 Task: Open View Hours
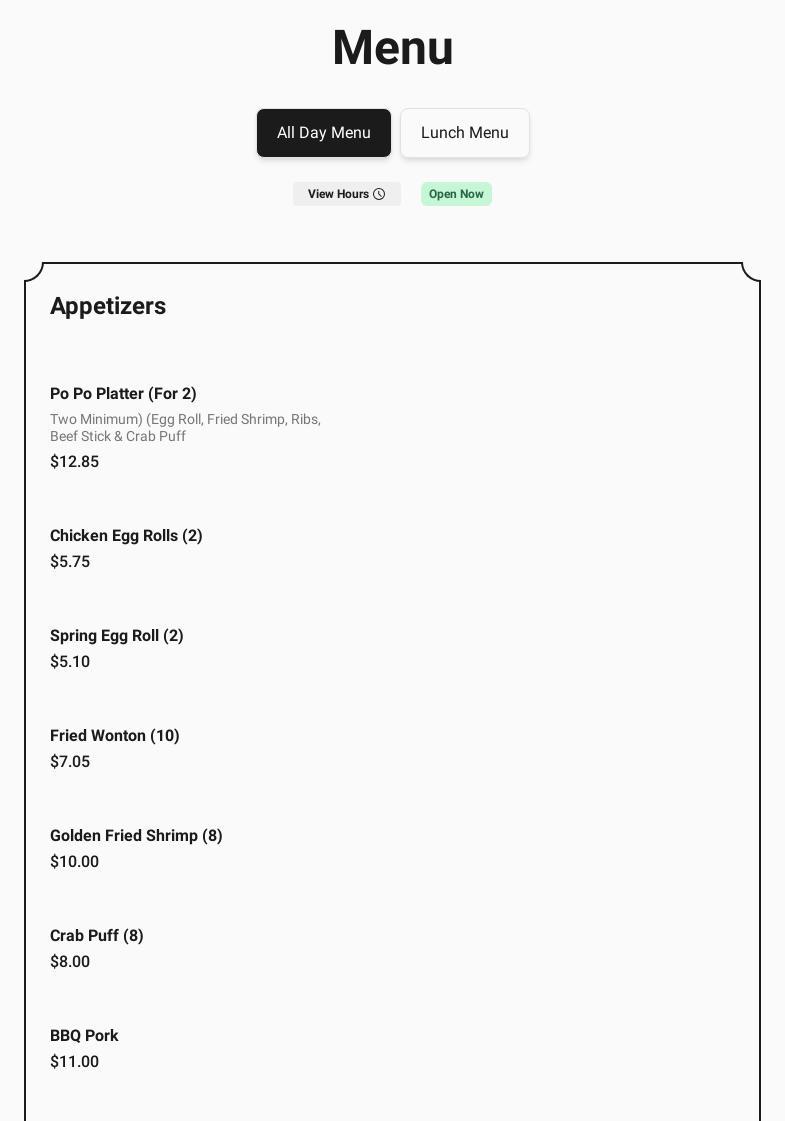click(346, 194)
